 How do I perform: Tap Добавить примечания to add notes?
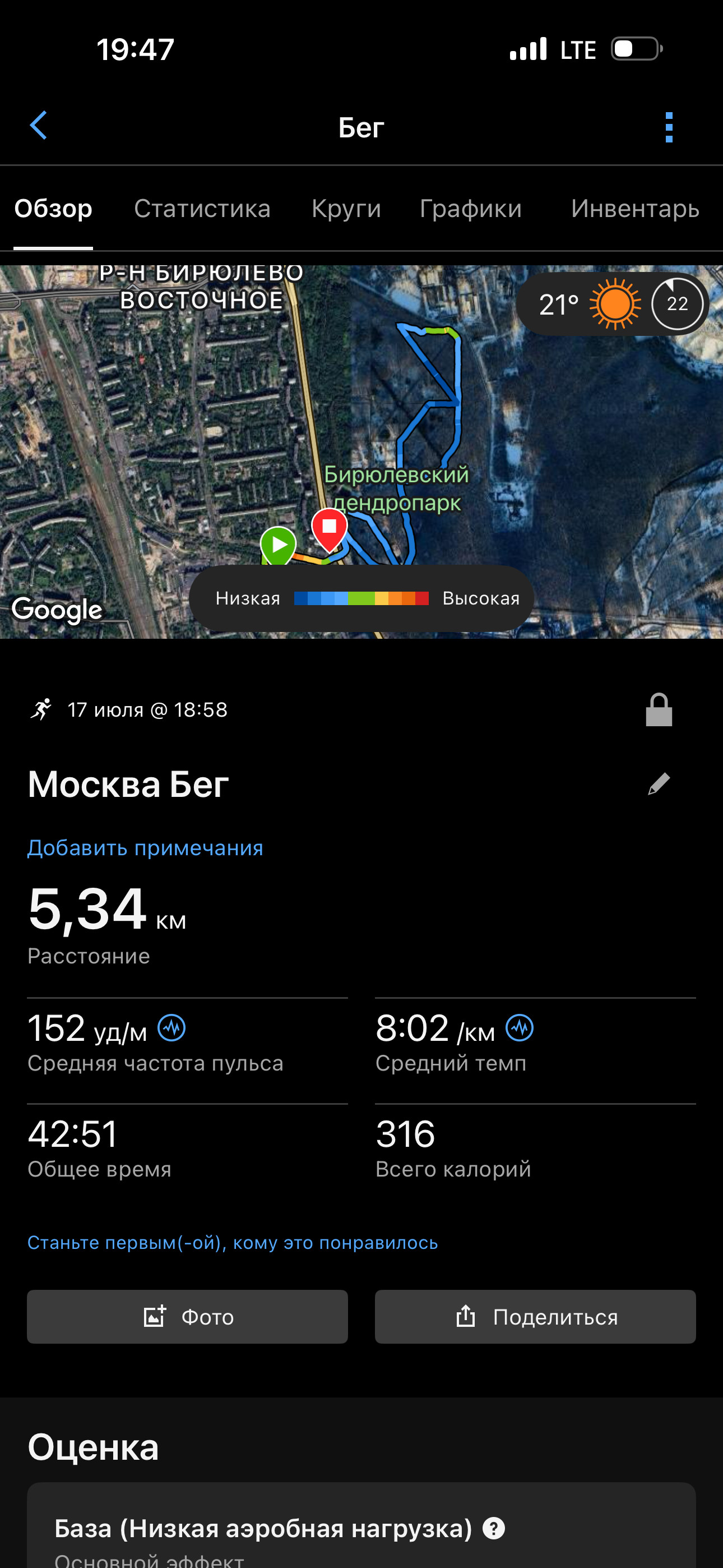(x=146, y=848)
